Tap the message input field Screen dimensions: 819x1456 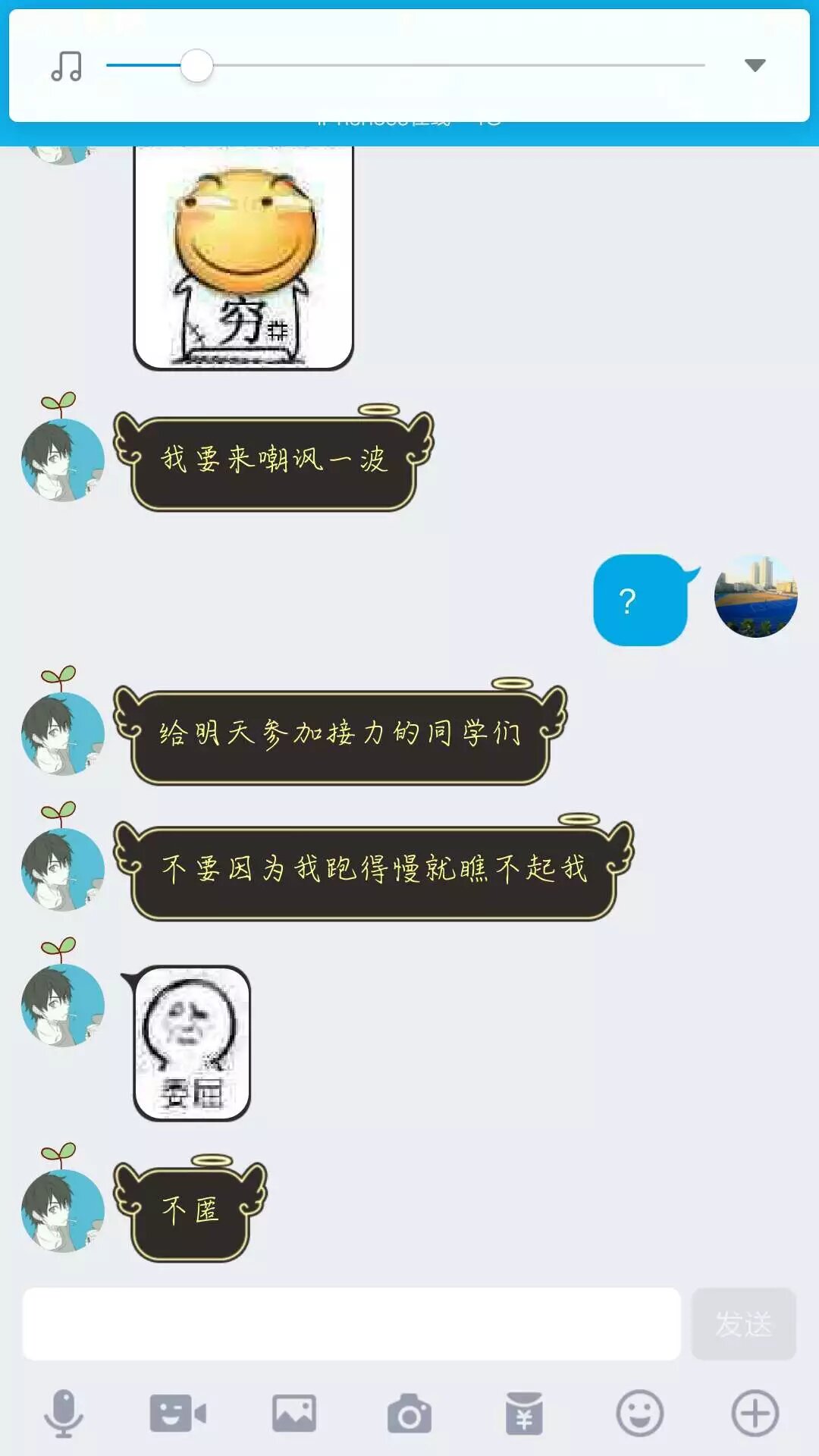[351, 1323]
